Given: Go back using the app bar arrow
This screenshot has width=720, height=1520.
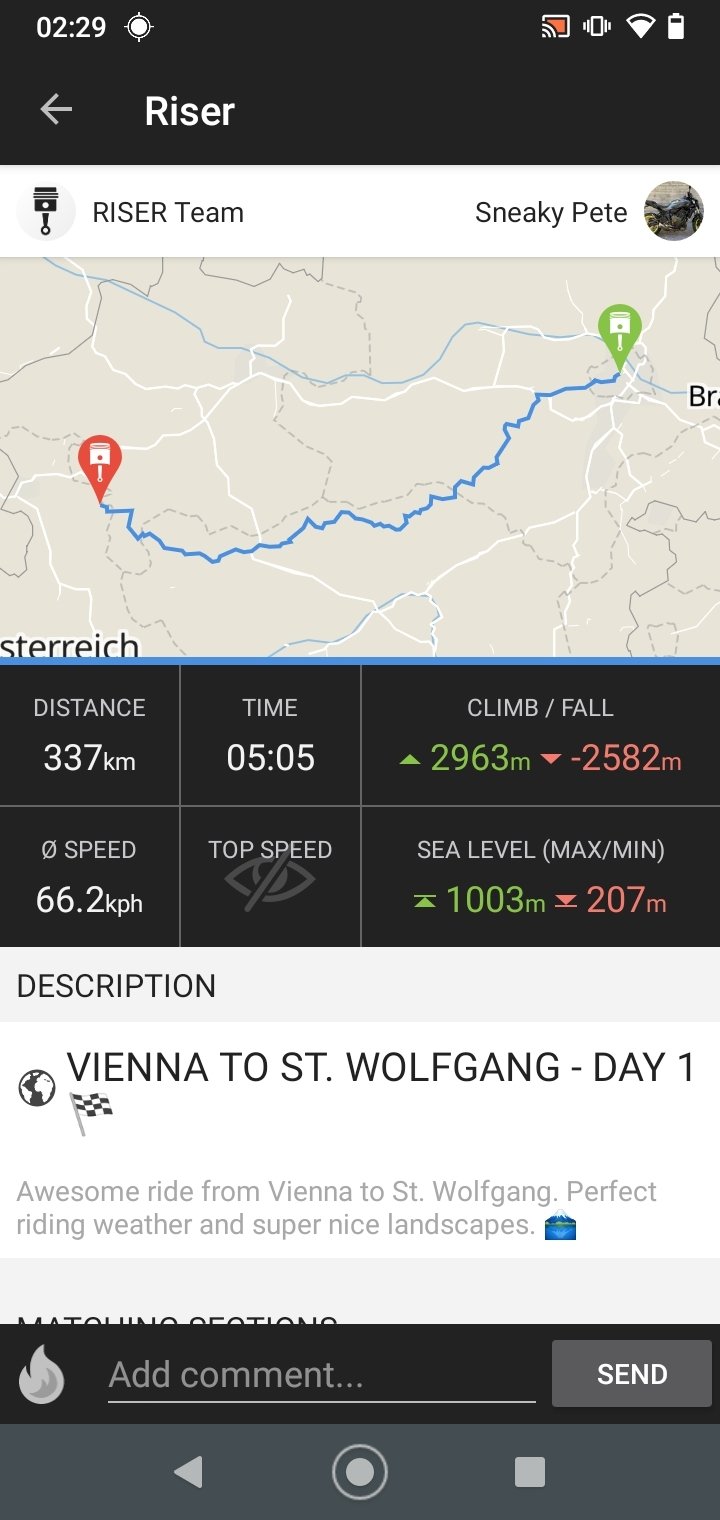Looking at the screenshot, I should pos(56,110).
